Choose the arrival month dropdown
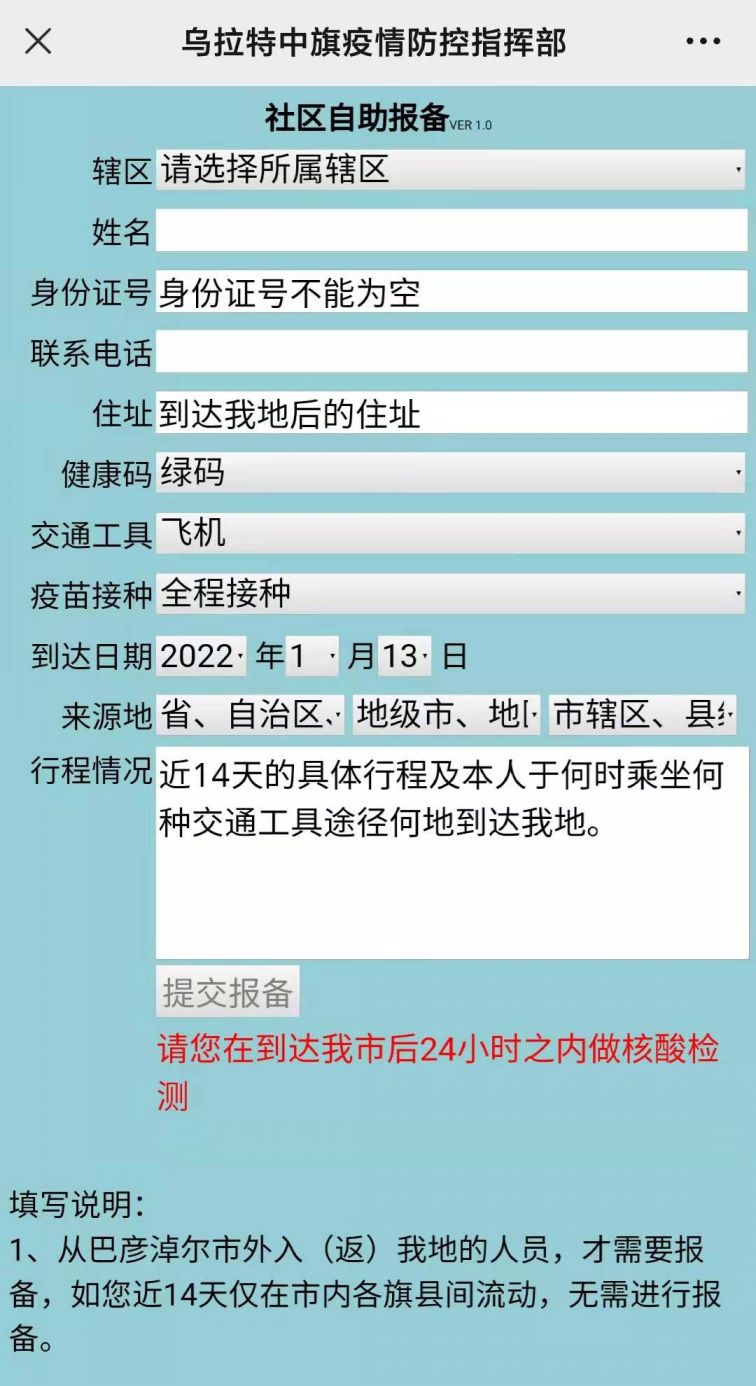 (x=312, y=656)
